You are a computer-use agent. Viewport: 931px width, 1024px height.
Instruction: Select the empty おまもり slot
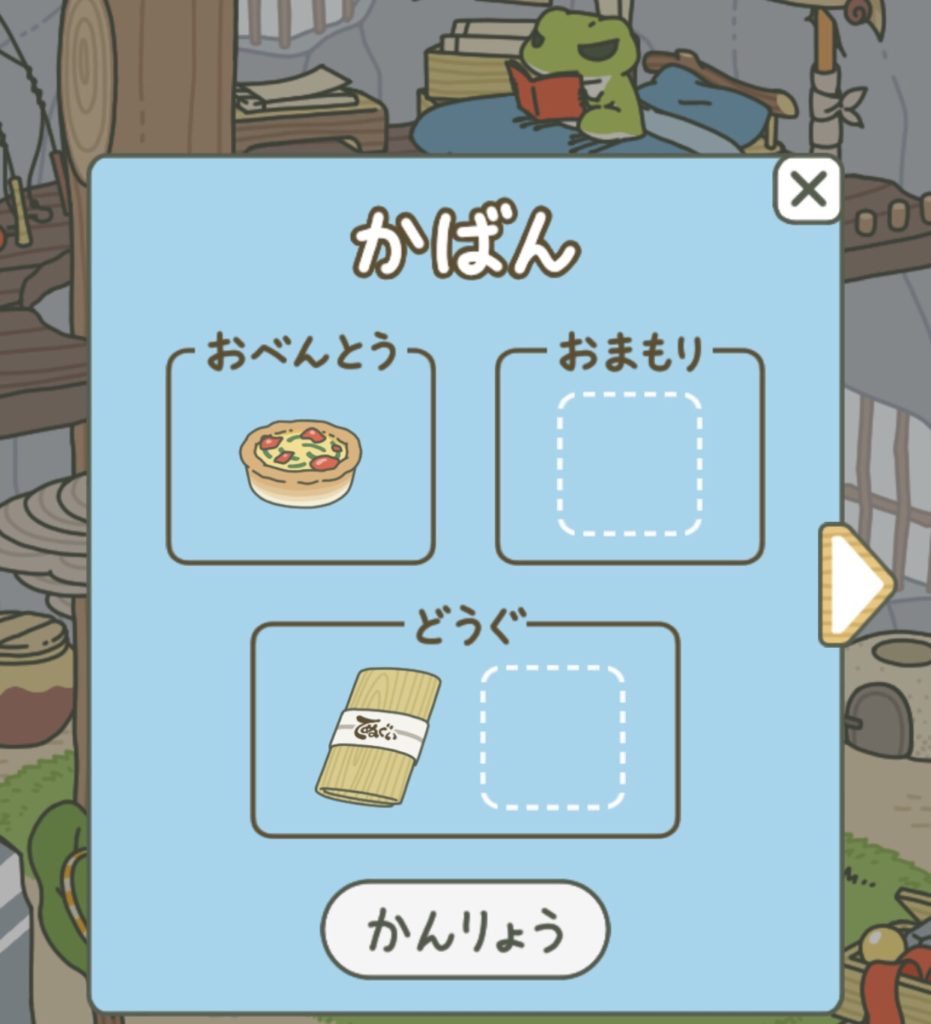tap(629, 464)
